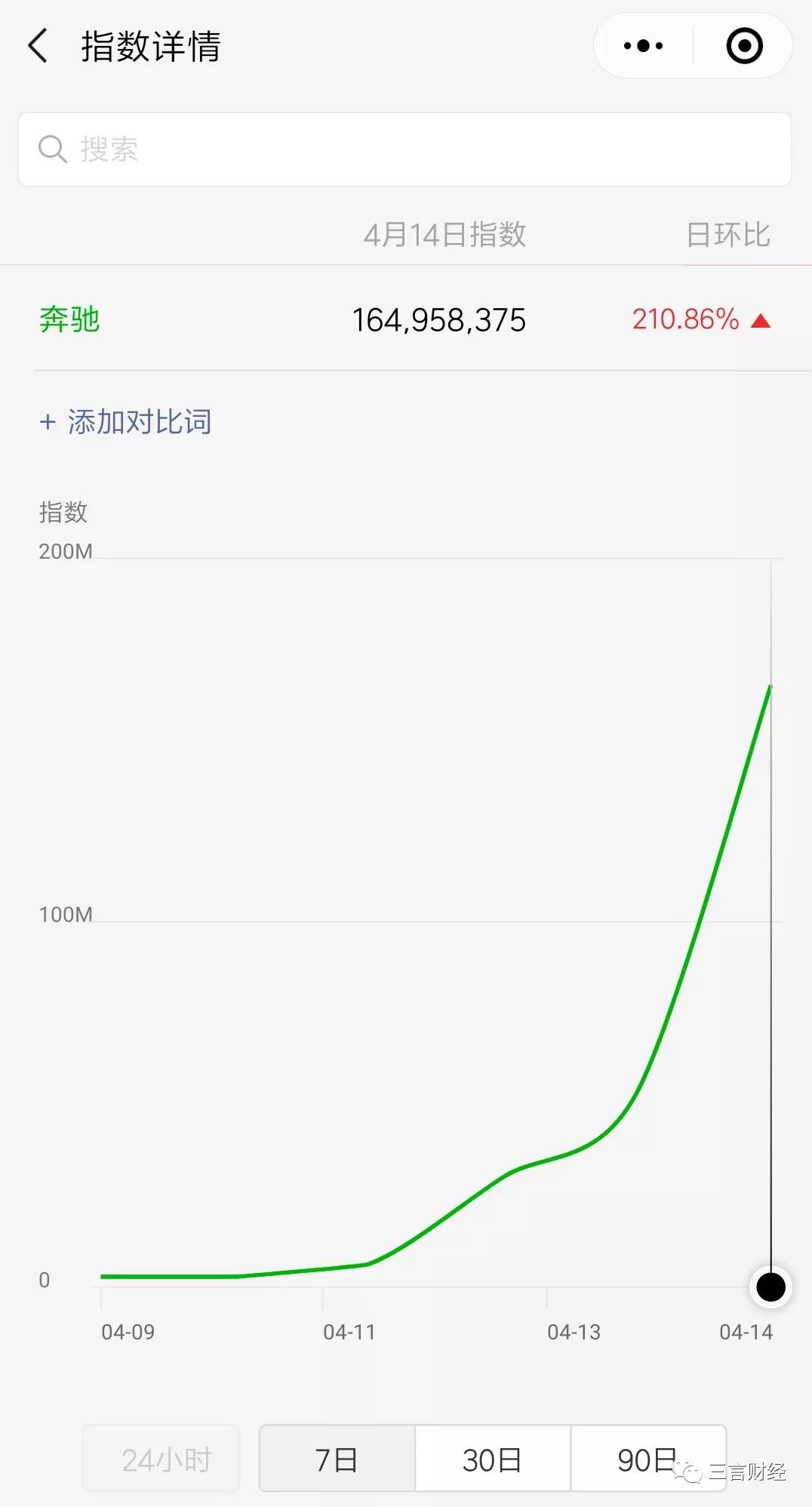Close the mini program with circle button

pos(744,46)
